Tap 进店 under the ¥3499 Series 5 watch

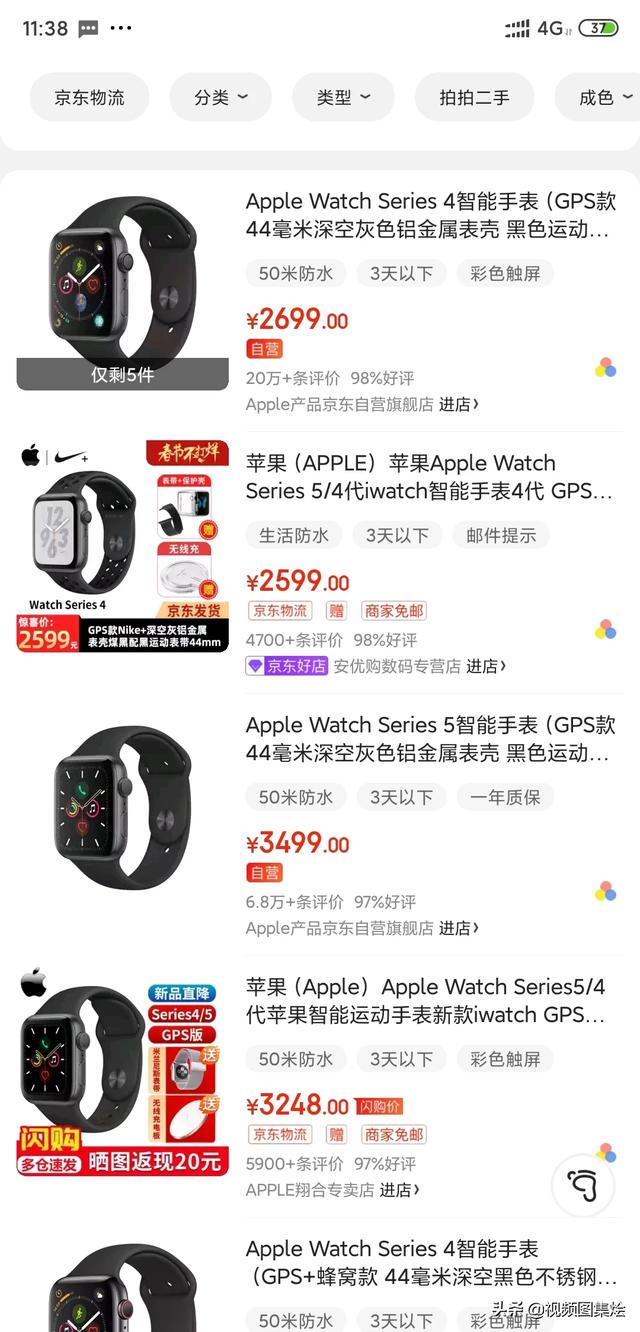point(459,928)
